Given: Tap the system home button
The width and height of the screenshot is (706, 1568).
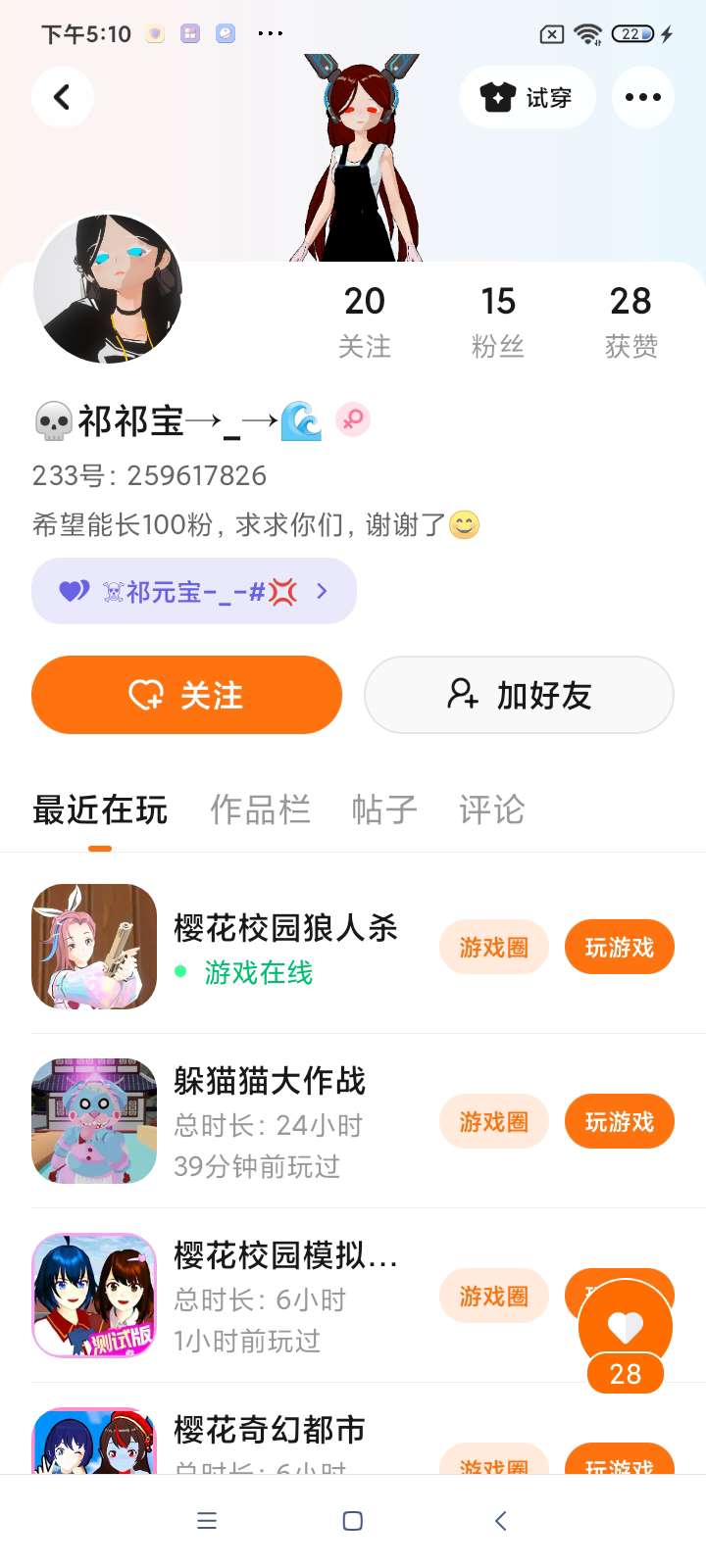Looking at the screenshot, I should point(353,1521).
